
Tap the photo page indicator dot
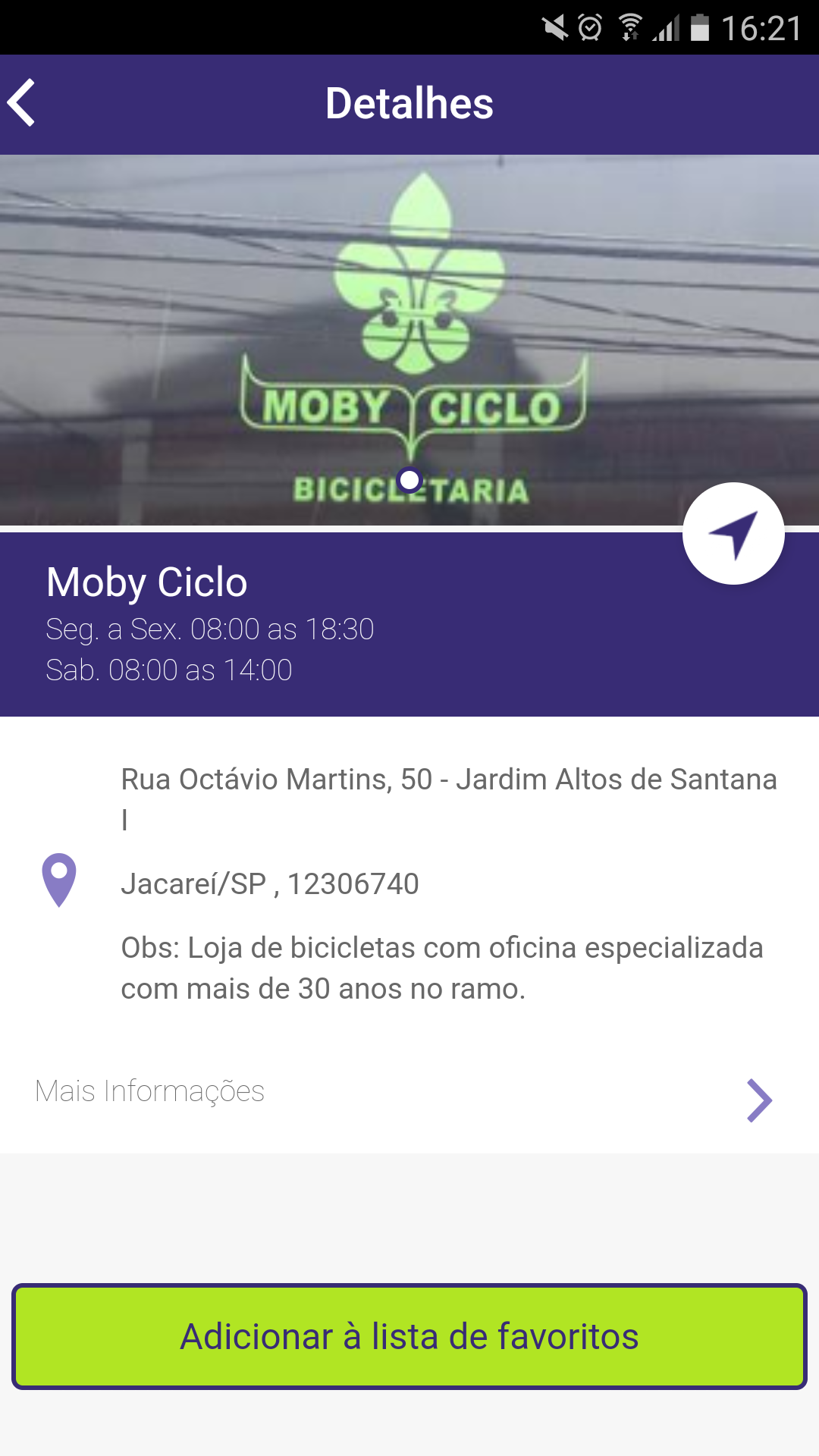coord(409,480)
